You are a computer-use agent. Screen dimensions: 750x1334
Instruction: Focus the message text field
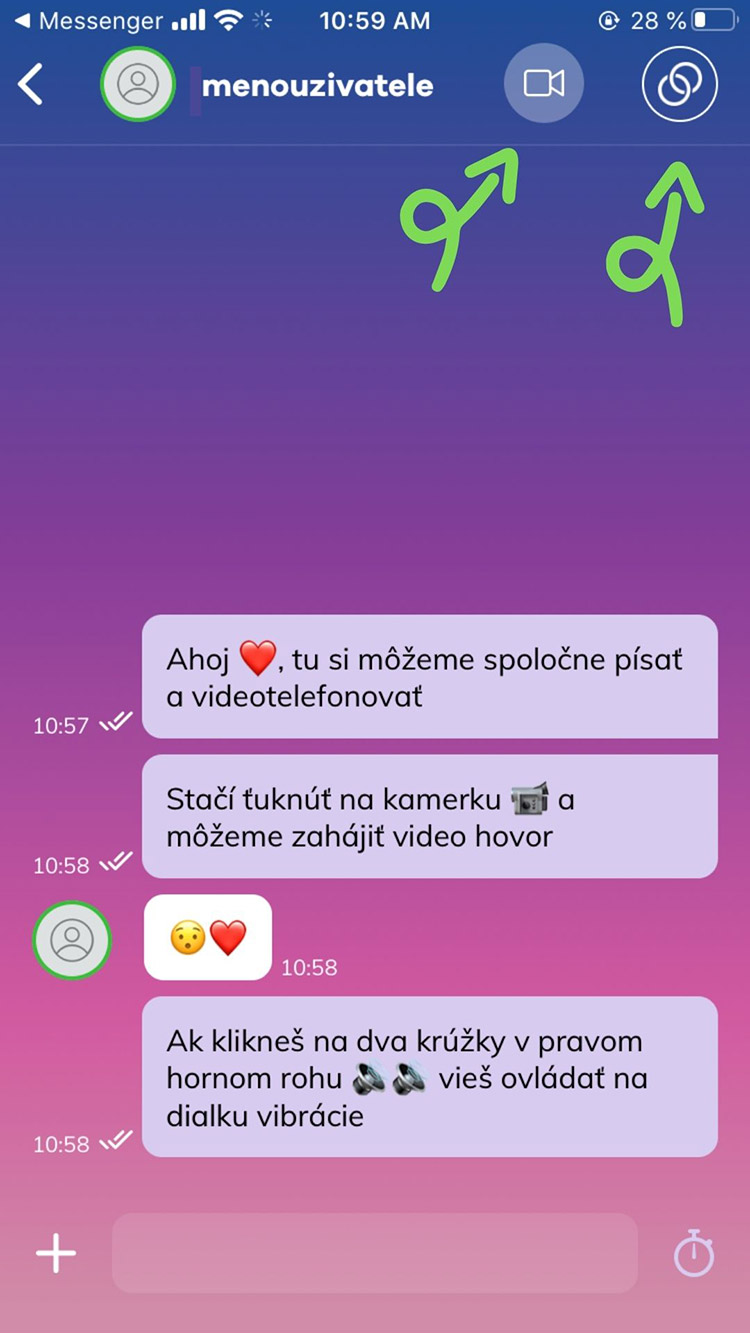pos(374,1253)
